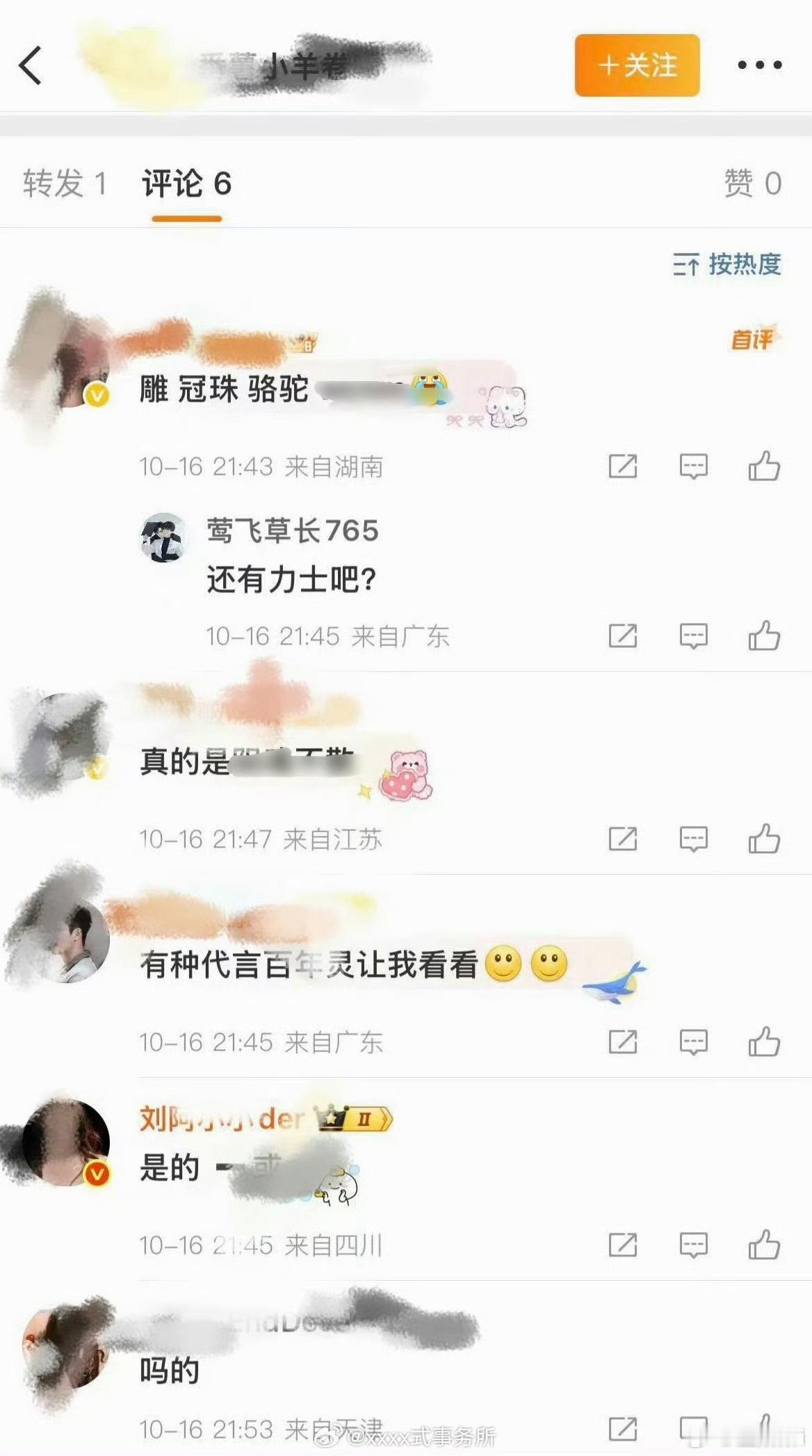Repost the comment from 江苏
Viewport: 812px width, 1456px height.
click(622, 839)
